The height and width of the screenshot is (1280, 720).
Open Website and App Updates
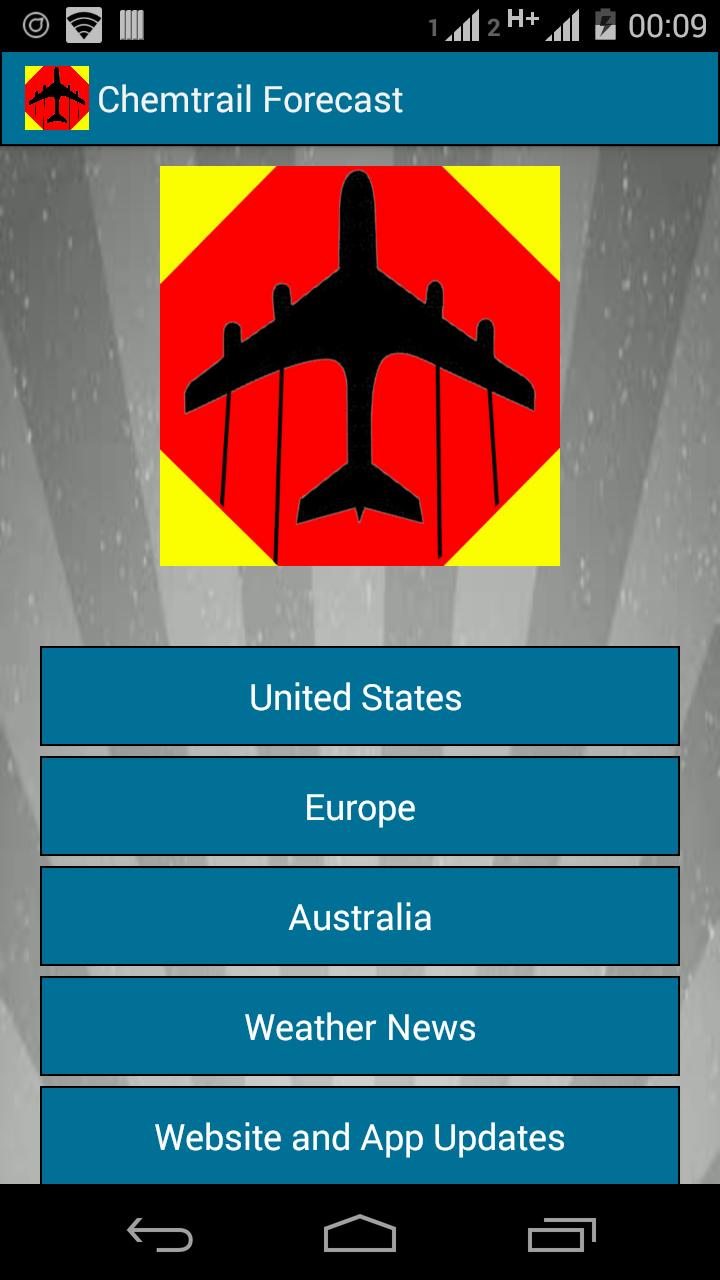[359, 1137]
